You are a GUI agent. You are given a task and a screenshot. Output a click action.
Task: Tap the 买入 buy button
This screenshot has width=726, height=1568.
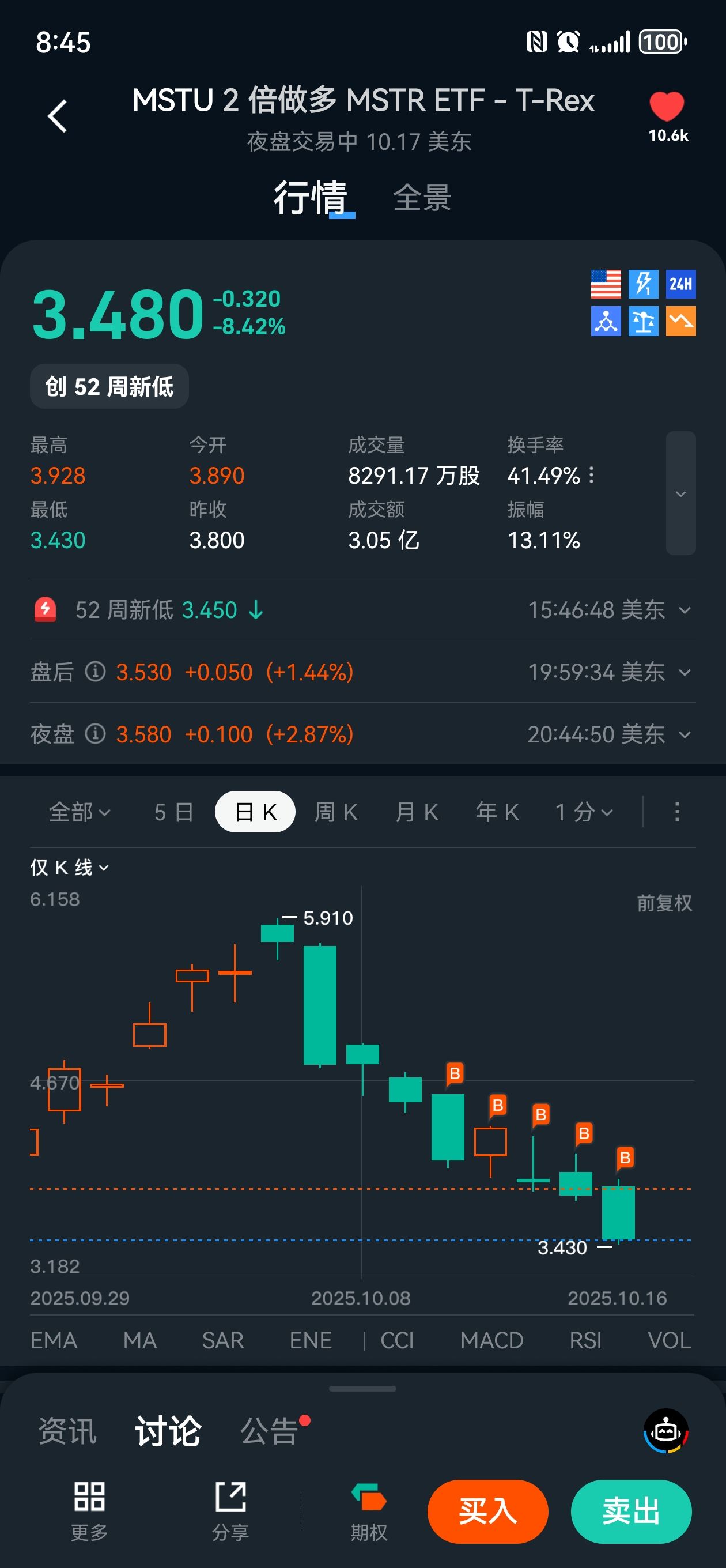point(487,1512)
